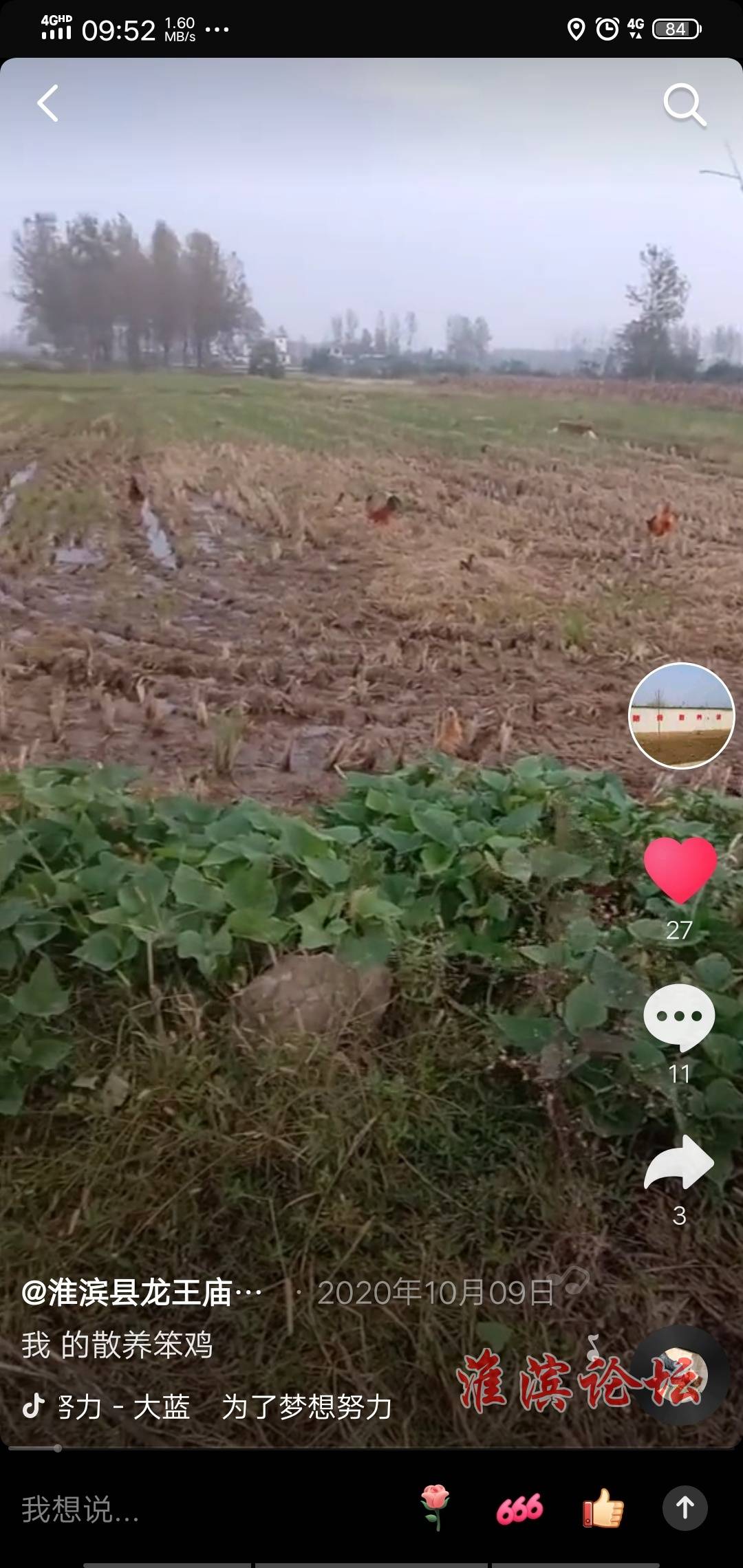Open the @淮滨县龙王庙 username link

pyautogui.click(x=142, y=1293)
